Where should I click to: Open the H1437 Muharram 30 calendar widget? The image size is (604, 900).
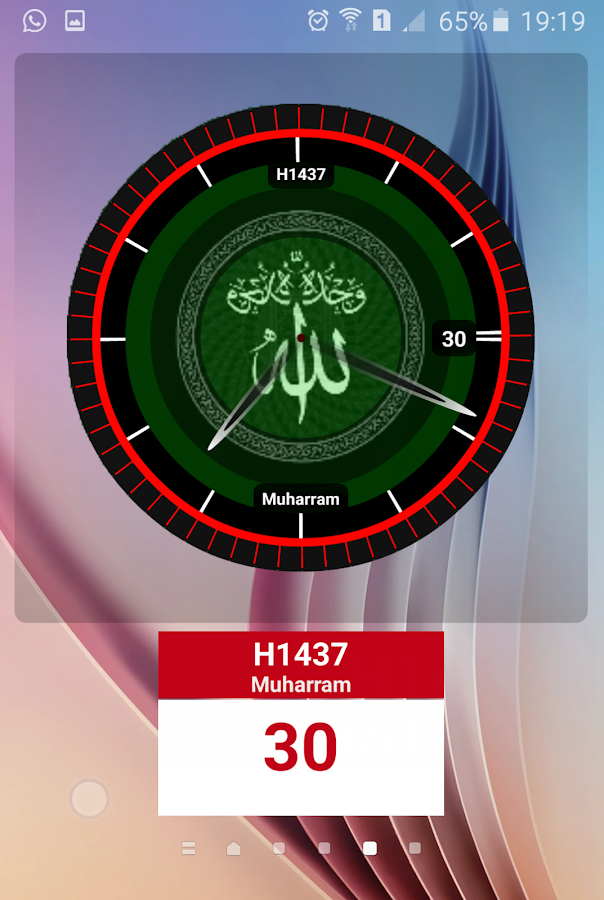300,722
